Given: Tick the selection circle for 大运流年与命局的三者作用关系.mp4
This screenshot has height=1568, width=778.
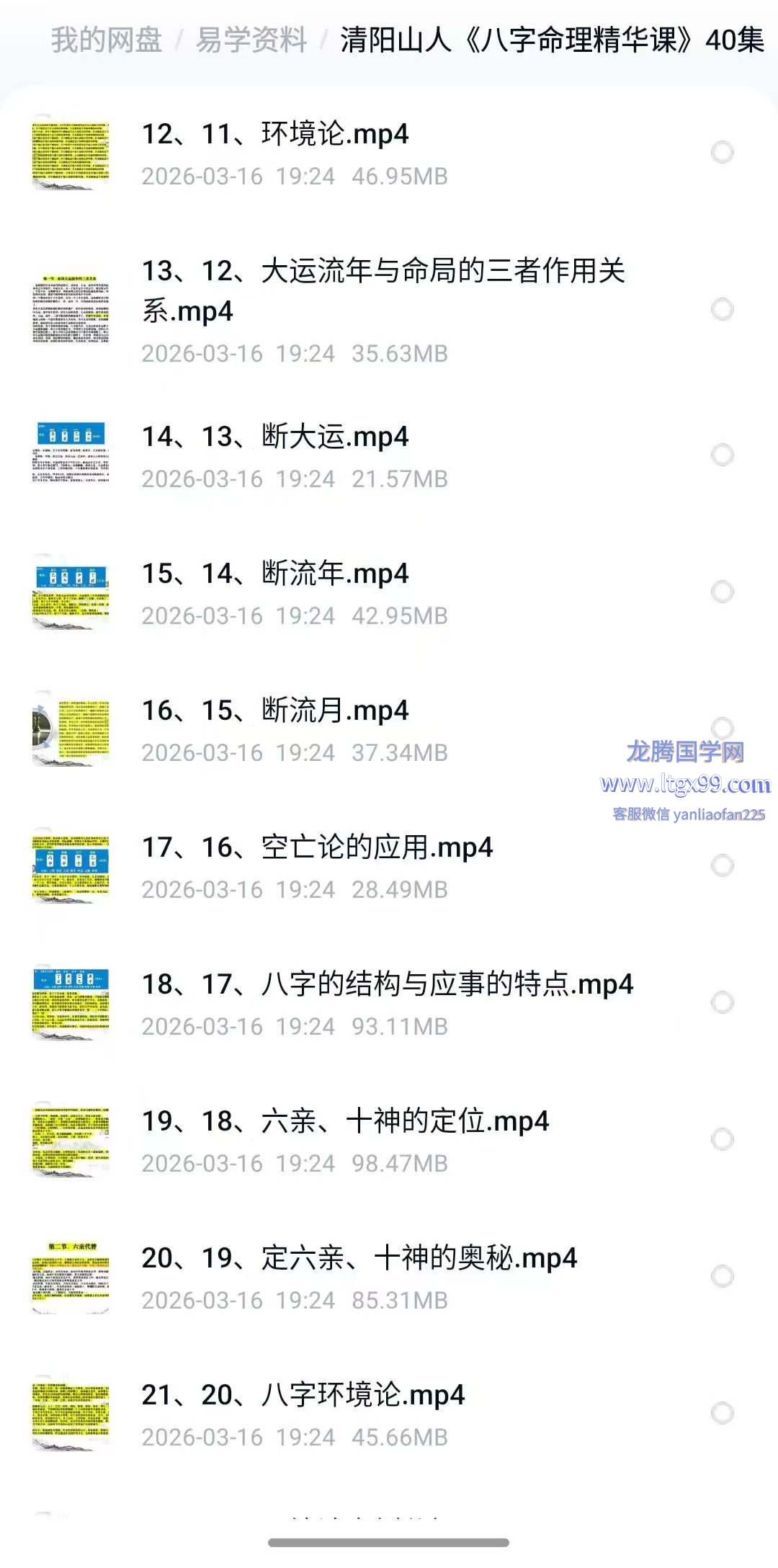Looking at the screenshot, I should (722, 310).
